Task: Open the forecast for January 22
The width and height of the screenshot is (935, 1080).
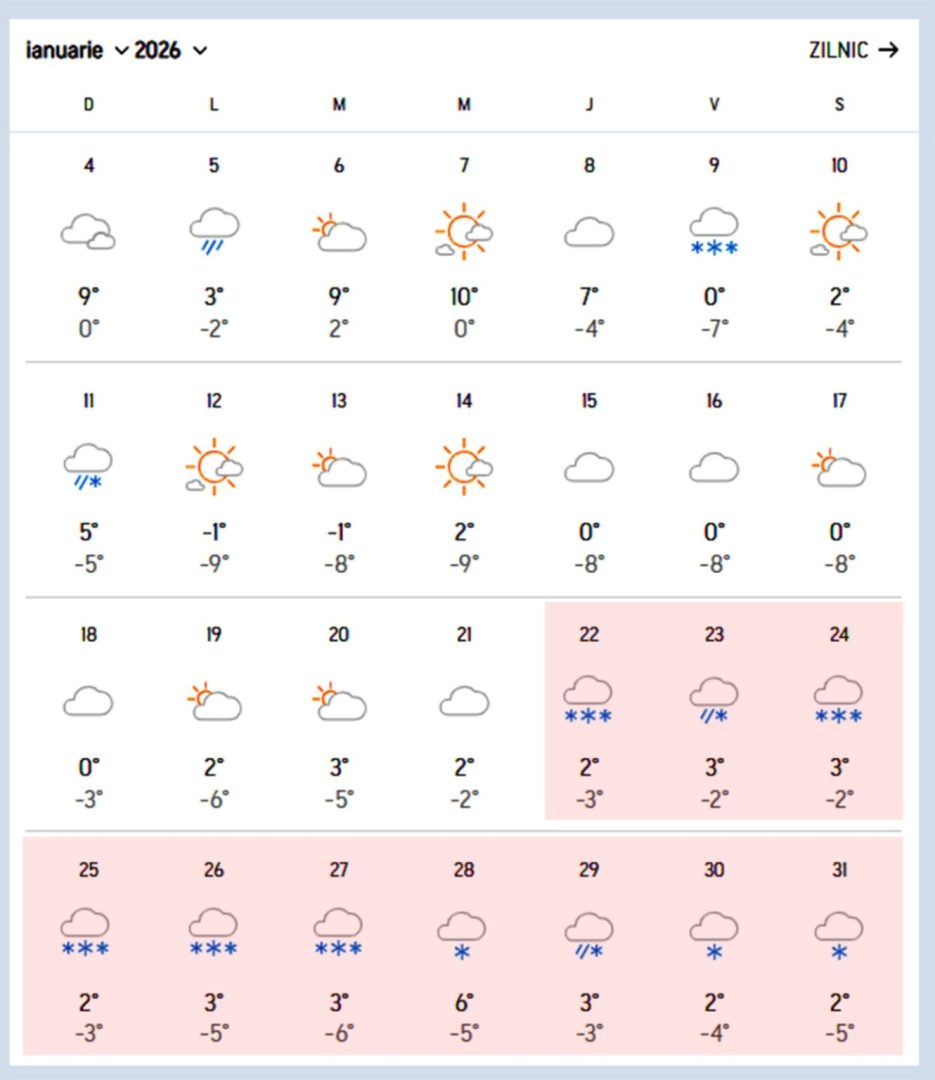Action: point(589,712)
